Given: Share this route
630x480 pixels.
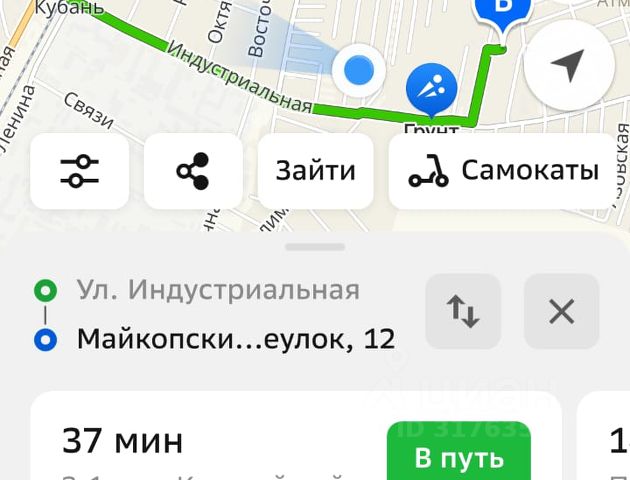Looking at the screenshot, I should pyautogui.click(x=193, y=171).
